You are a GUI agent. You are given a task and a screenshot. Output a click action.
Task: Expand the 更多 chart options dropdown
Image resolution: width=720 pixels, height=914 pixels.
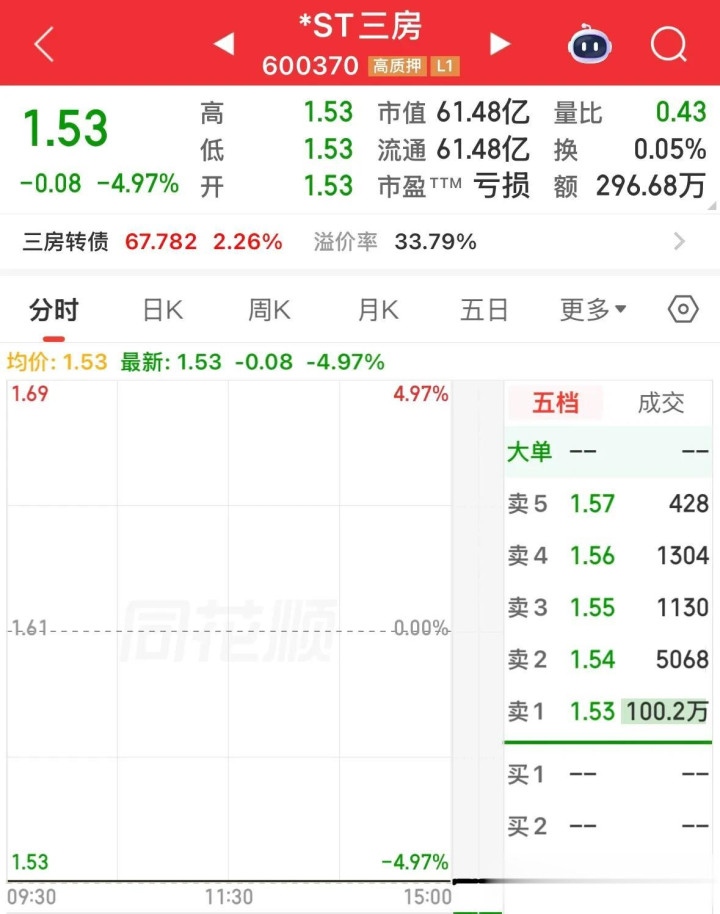(x=593, y=310)
